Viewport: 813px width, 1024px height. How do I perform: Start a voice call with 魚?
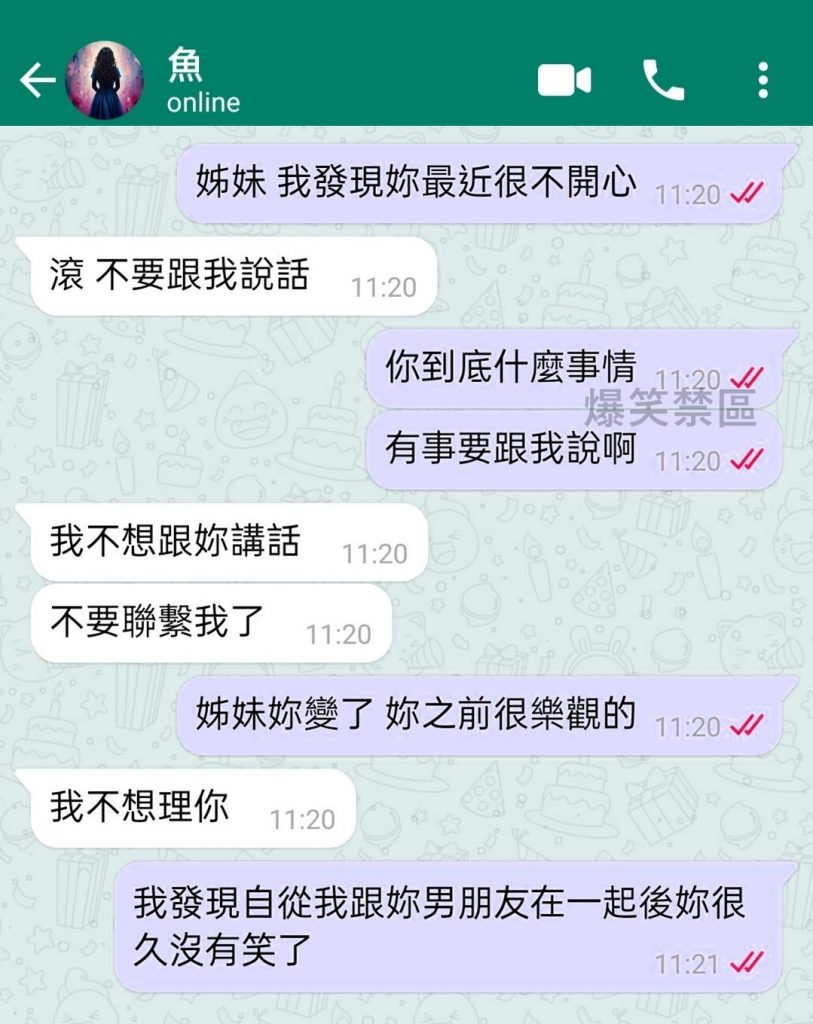tap(663, 80)
